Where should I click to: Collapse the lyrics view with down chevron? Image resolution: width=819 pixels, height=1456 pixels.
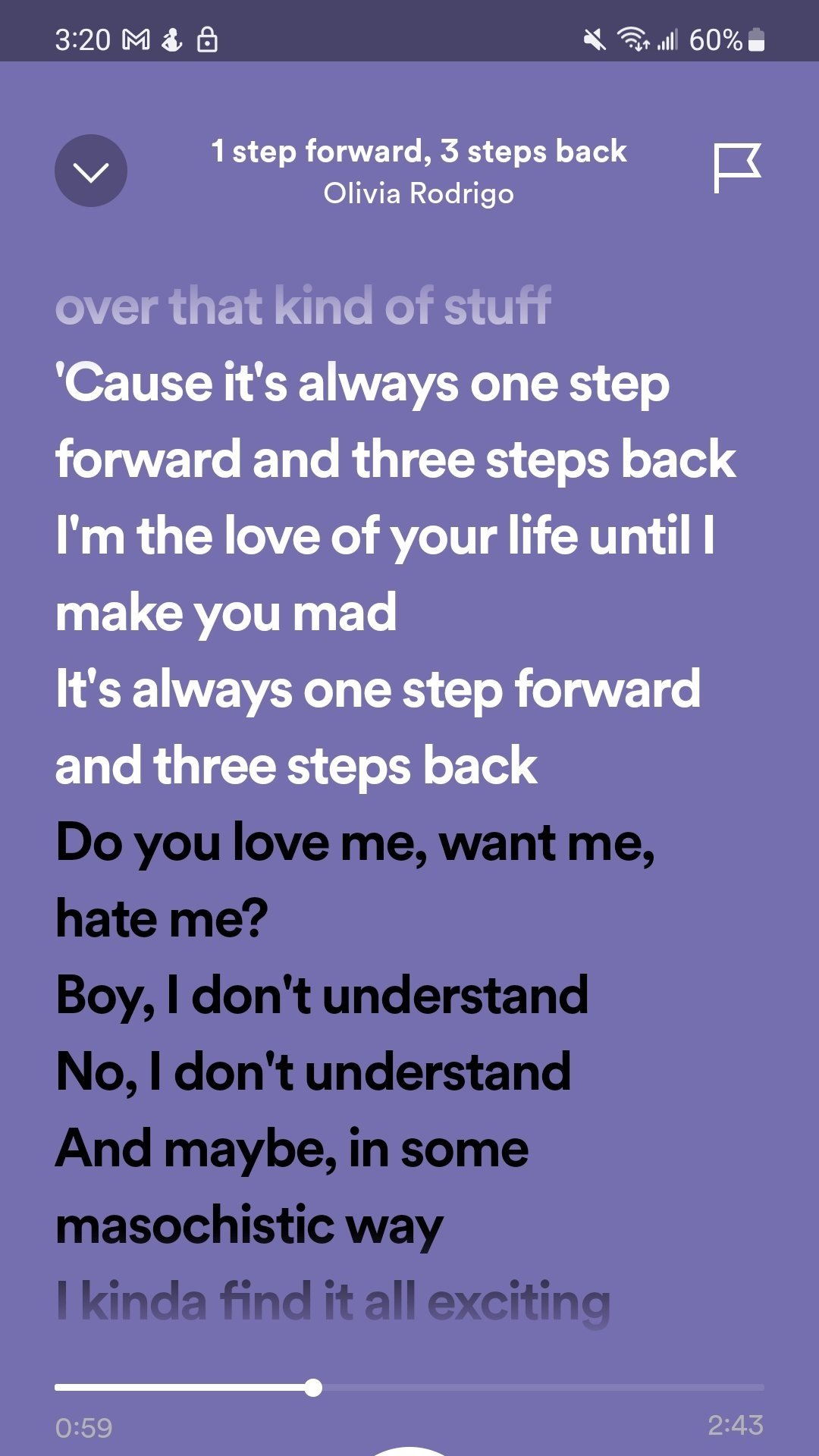91,171
